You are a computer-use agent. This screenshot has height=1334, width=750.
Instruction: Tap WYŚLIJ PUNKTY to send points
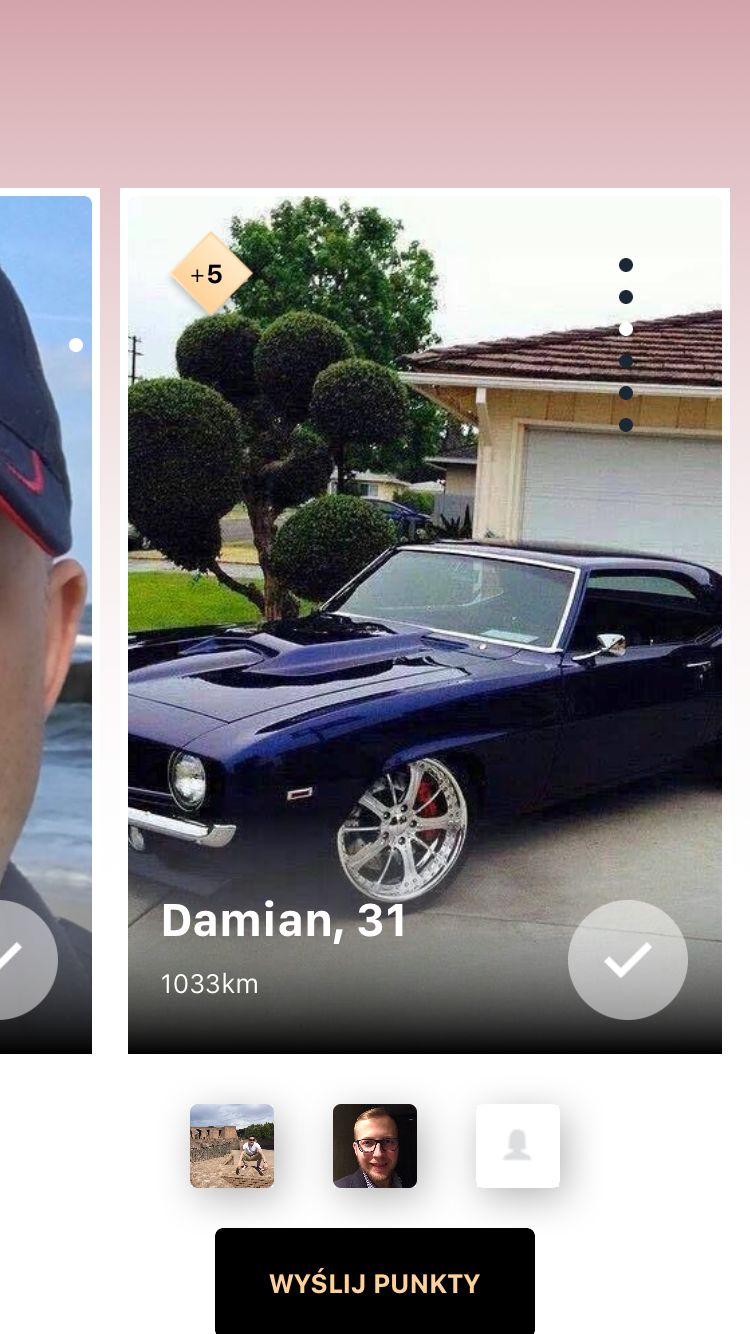click(x=375, y=1283)
